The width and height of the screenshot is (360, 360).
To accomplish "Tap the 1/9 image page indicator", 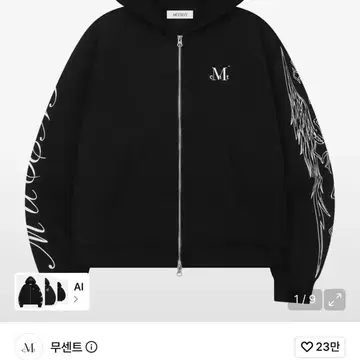I will (305, 299).
